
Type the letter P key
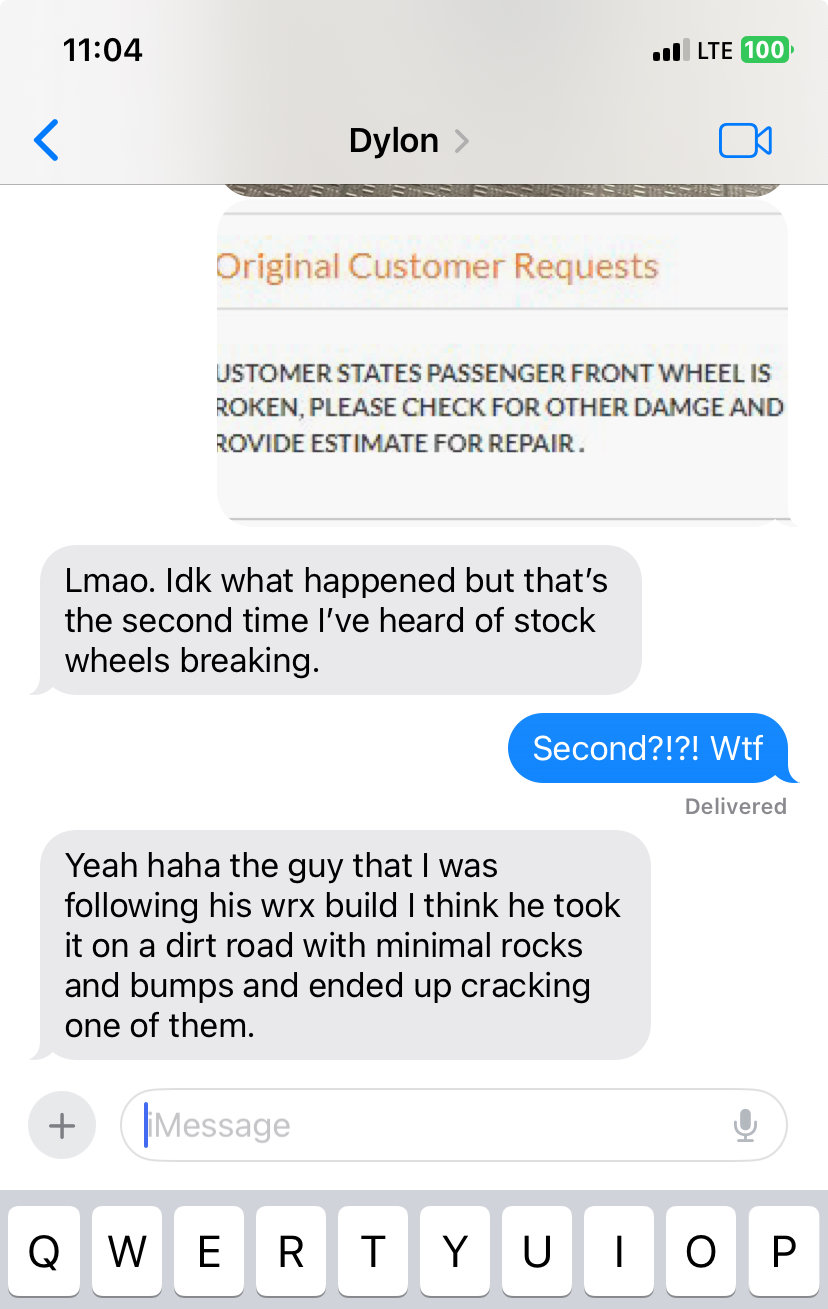click(x=783, y=1252)
